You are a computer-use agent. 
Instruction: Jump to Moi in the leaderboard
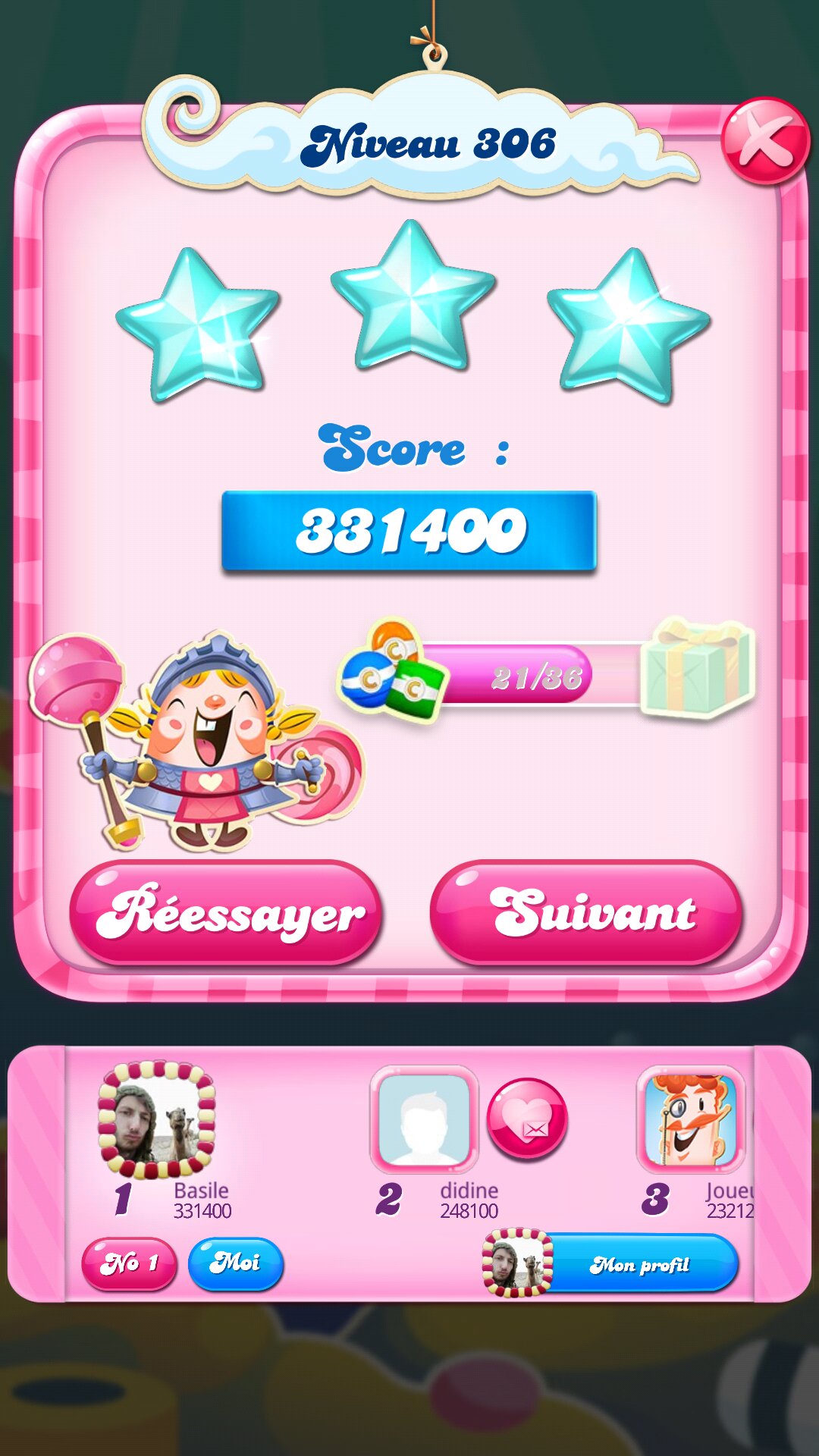point(236,1263)
